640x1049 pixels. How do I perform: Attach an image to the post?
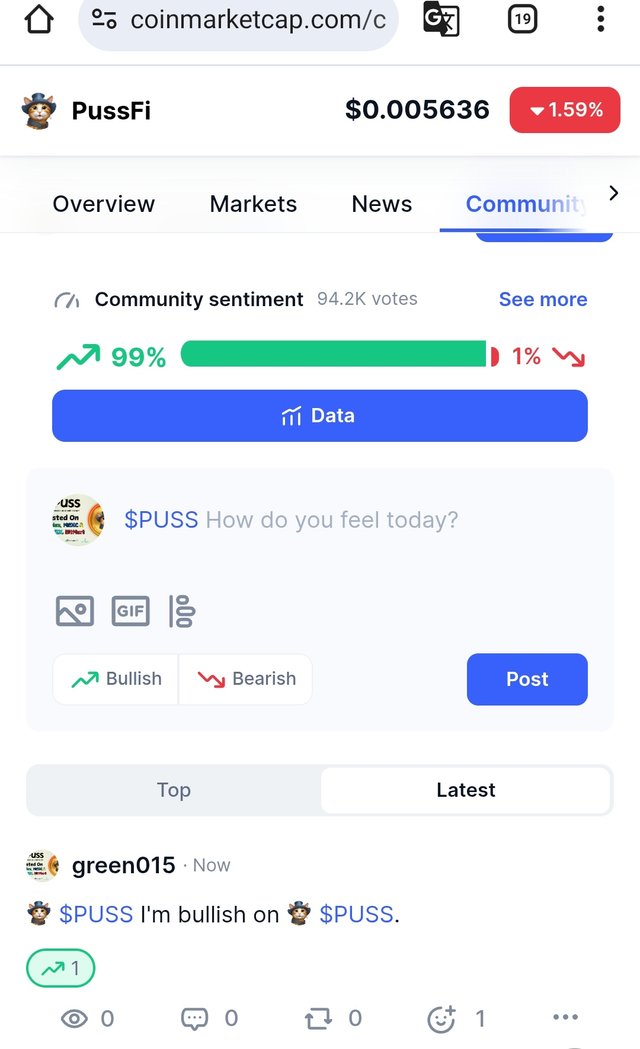[x=75, y=610]
